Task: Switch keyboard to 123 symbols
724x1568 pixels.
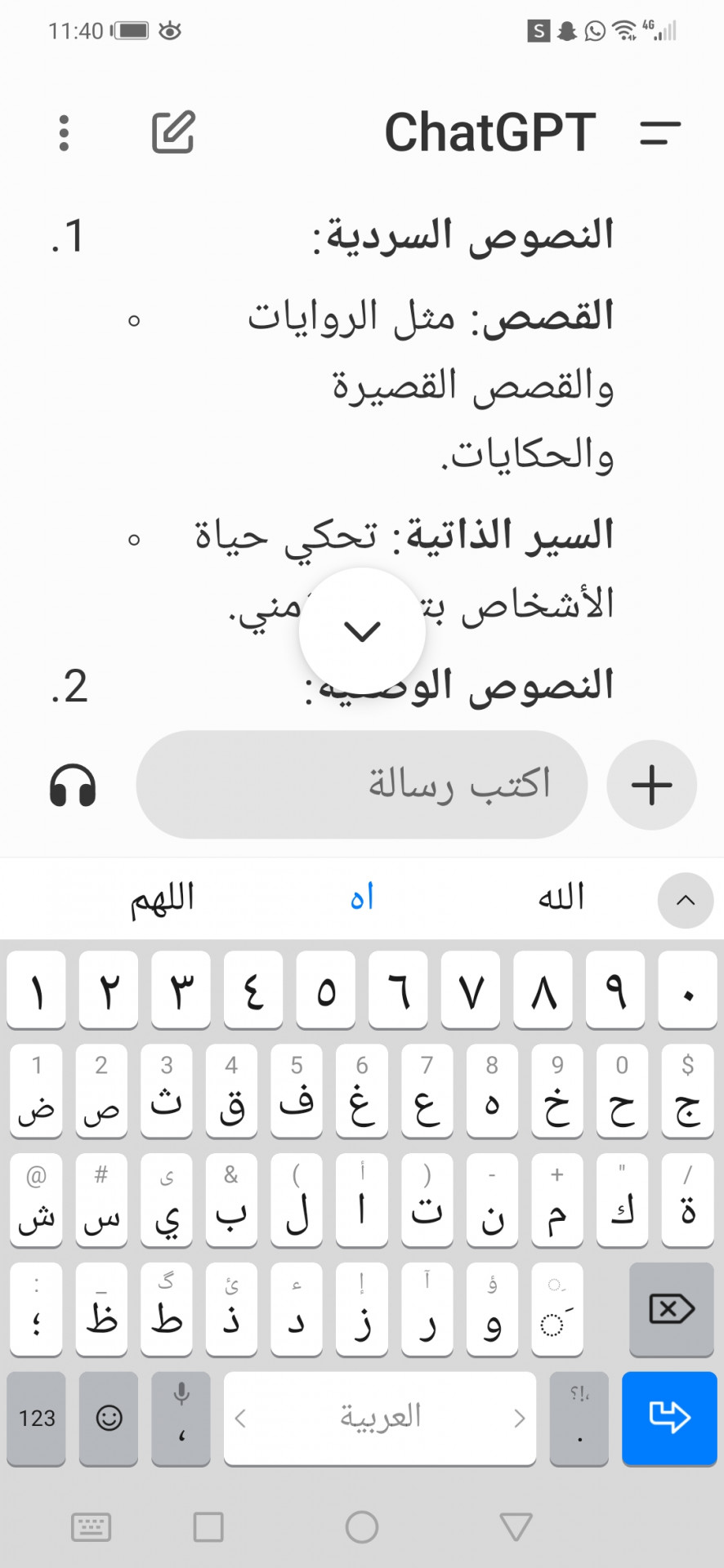Action: click(x=37, y=1418)
